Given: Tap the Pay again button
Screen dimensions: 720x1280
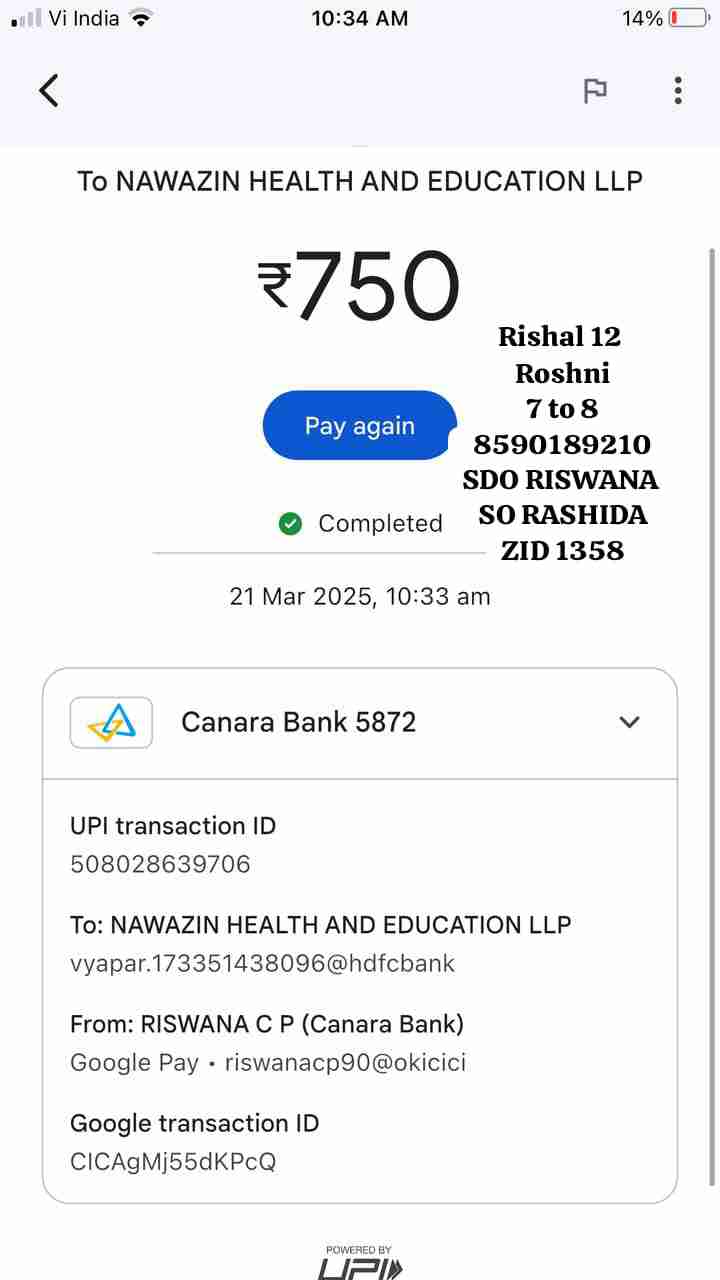Looking at the screenshot, I should 359,425.
